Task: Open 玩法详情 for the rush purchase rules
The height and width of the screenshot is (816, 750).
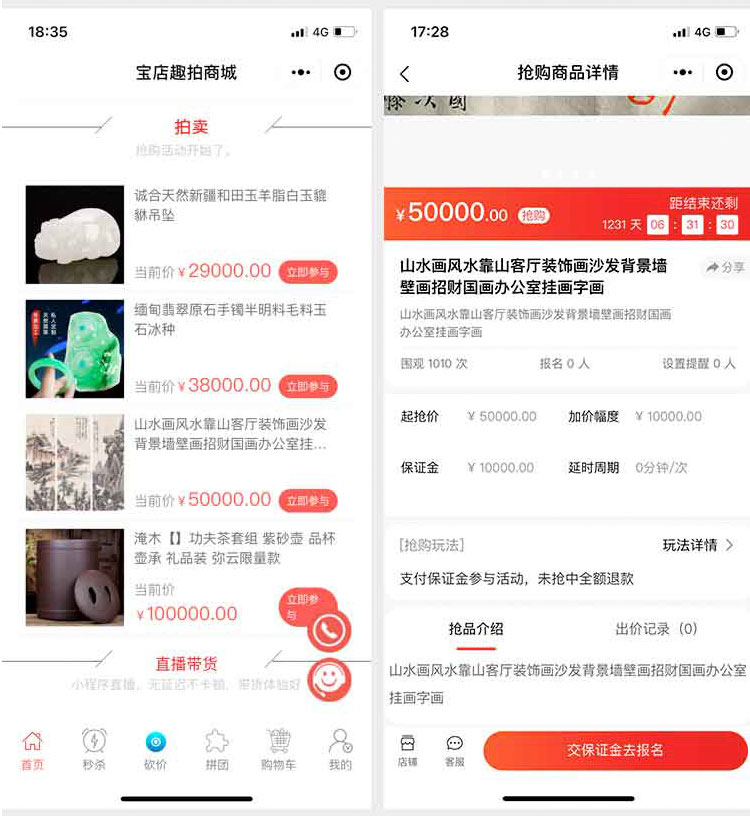Action: coord(698,545)
